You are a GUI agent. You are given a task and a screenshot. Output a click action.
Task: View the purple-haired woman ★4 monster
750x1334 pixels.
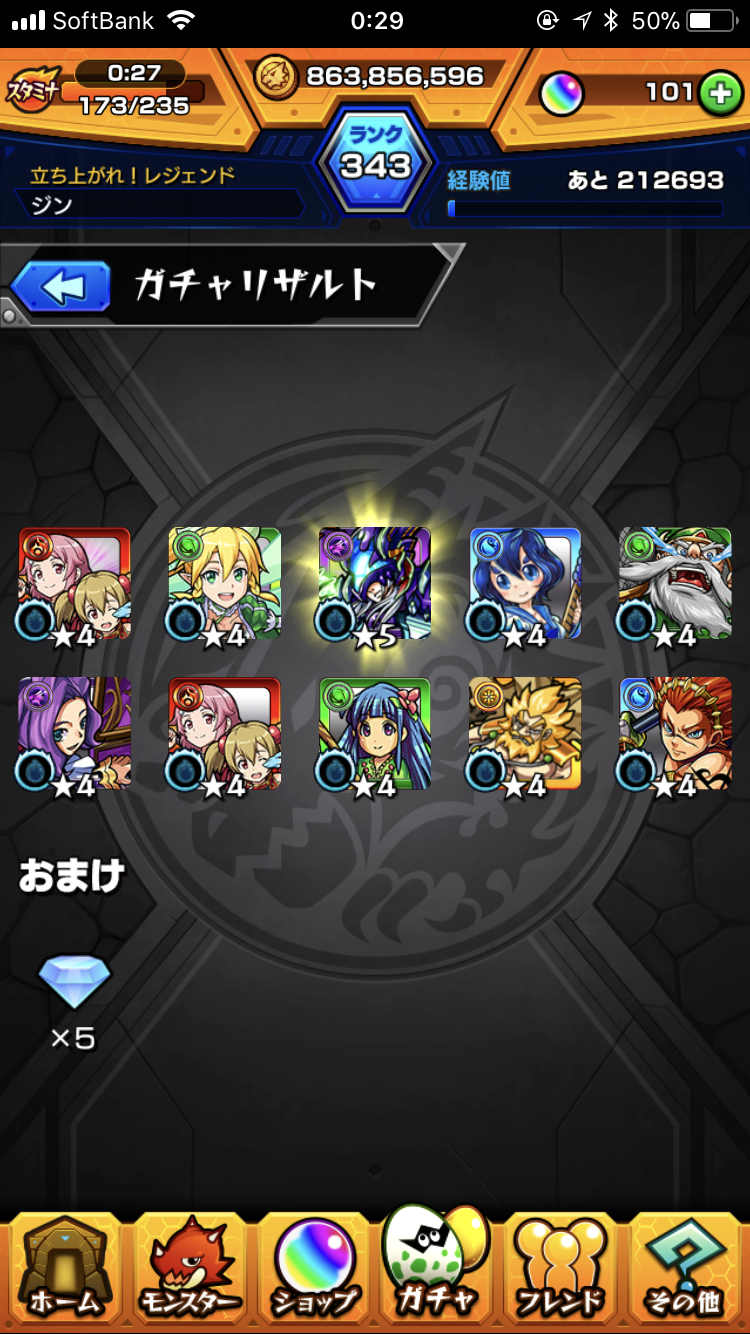coord(74,734)
